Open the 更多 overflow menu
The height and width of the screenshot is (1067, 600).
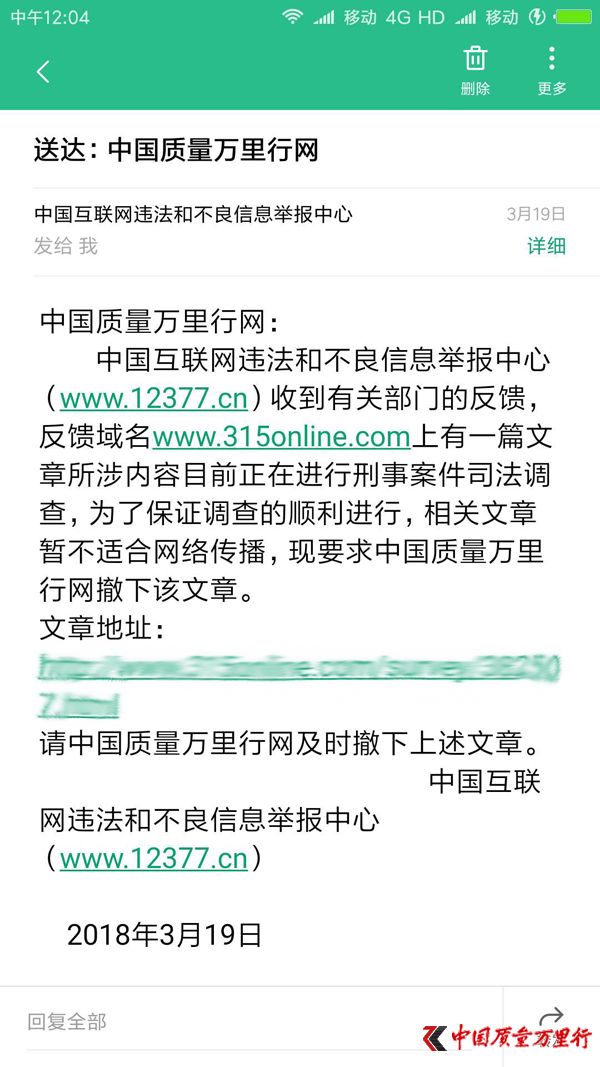point(552,68)
